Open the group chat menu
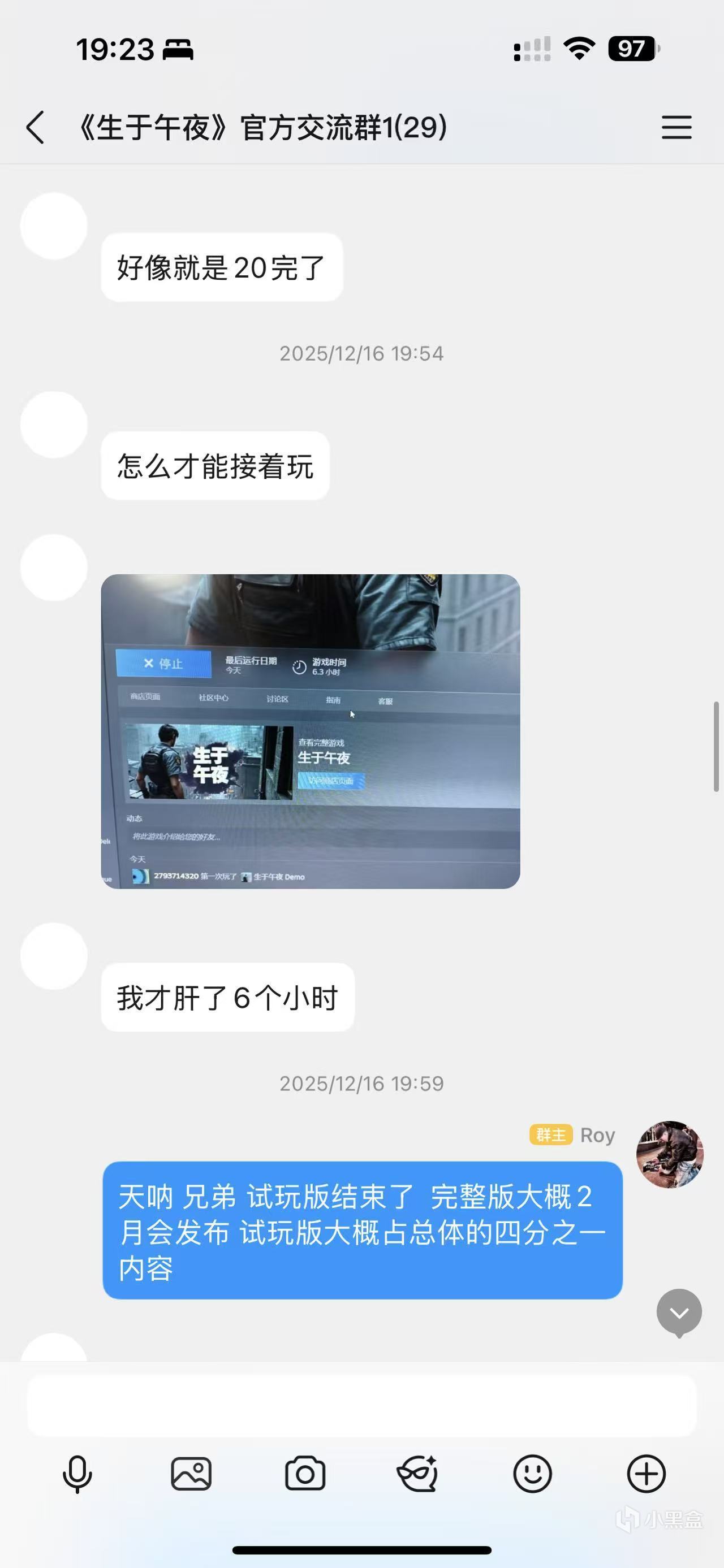Image resolution: width=724 pixels, height=1568 pixels. (x=676, y=127)
